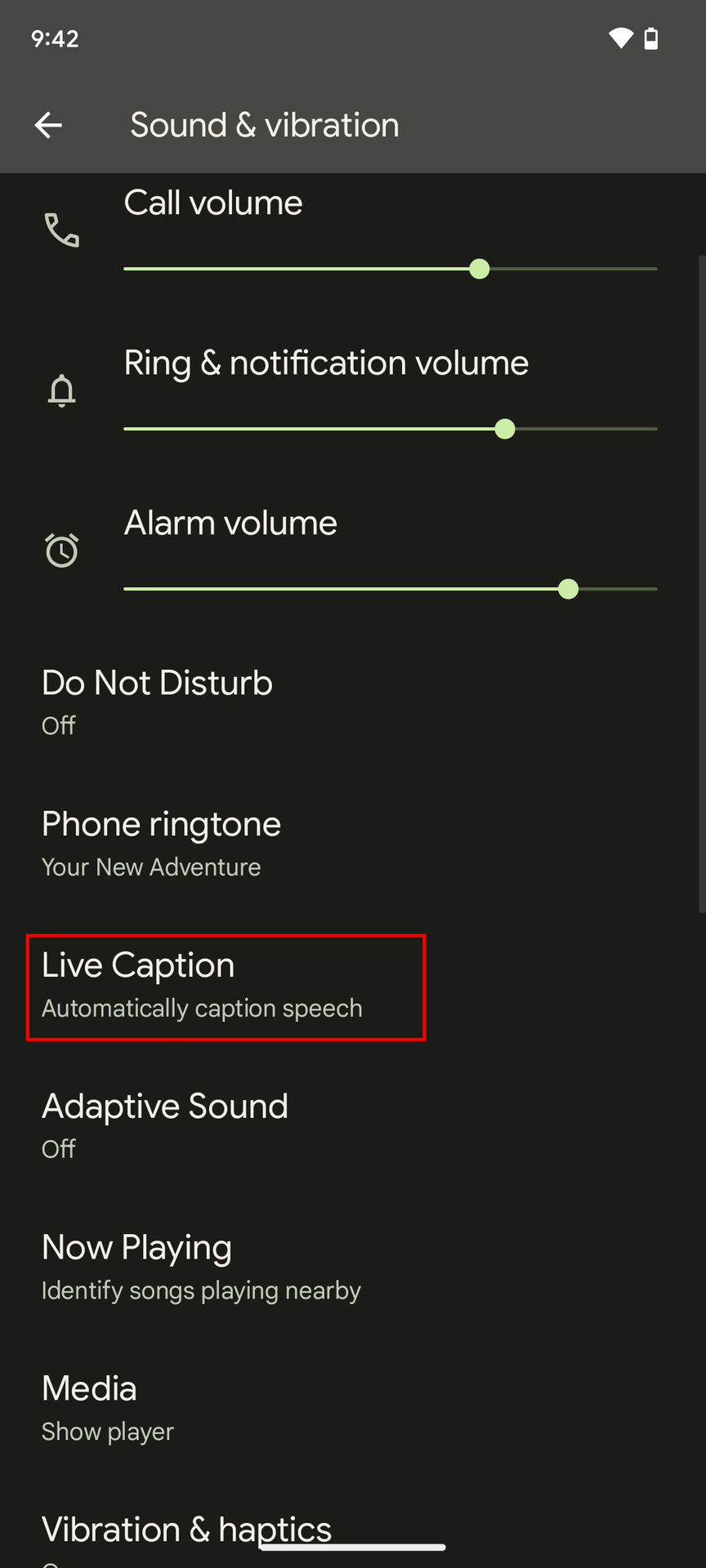Adjust the Ring & notification volume slider
This screenshot has width=706, height=1568.
391,429
